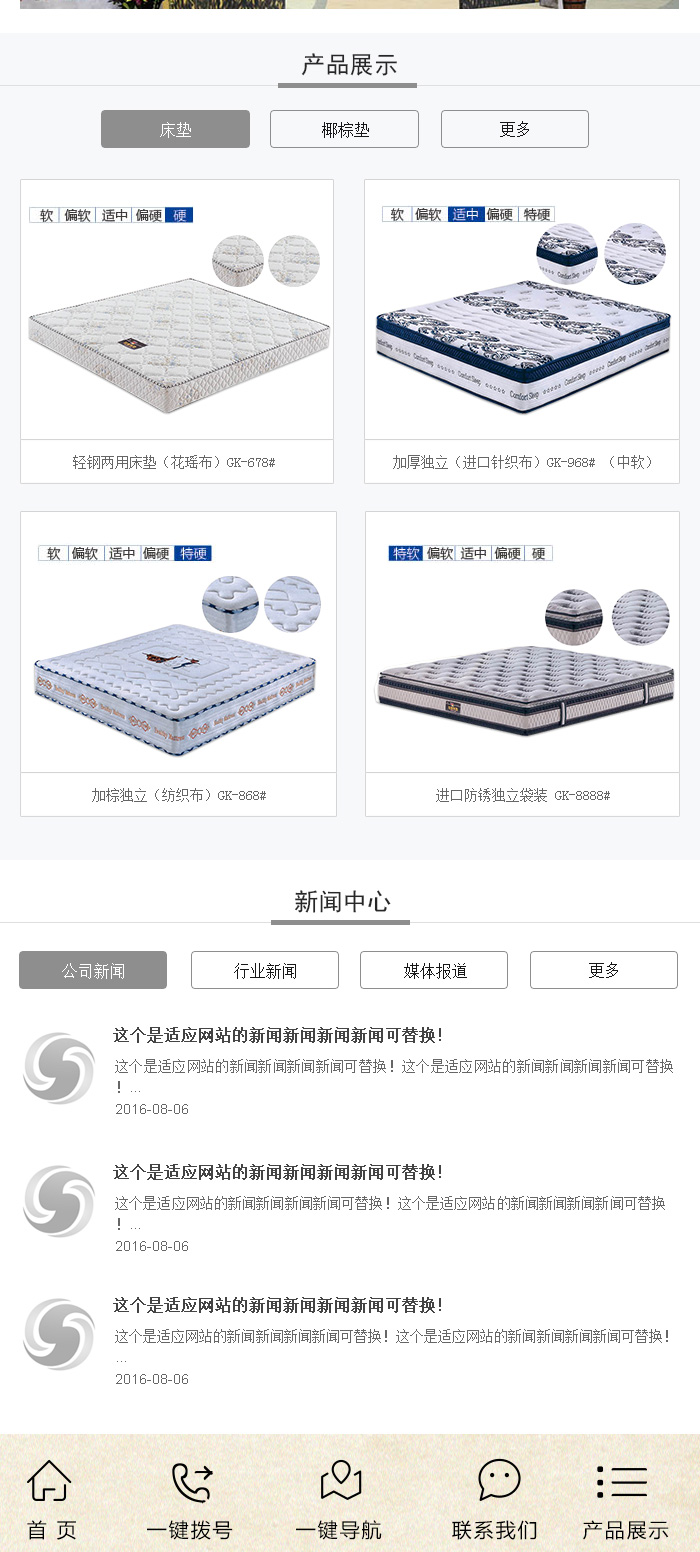Tap 更多 in the 新闻中心 section
The width and height of the screenshot is (700, 1552).
(604, 970)
